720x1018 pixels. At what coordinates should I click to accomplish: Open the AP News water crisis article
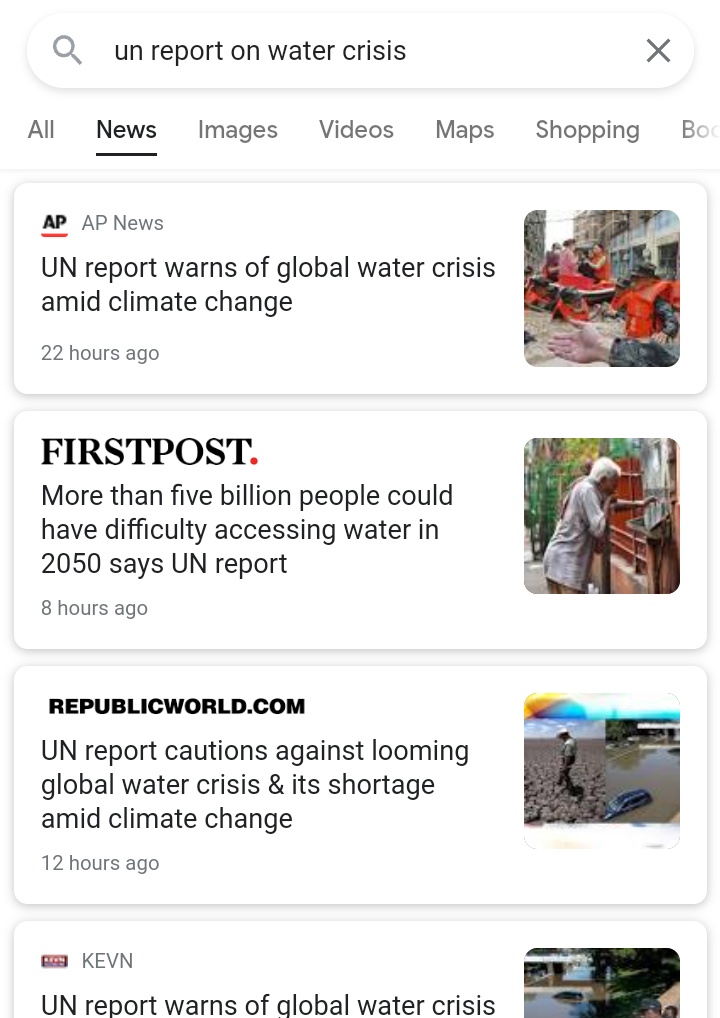pyautogui.click(x=268, y=285)
